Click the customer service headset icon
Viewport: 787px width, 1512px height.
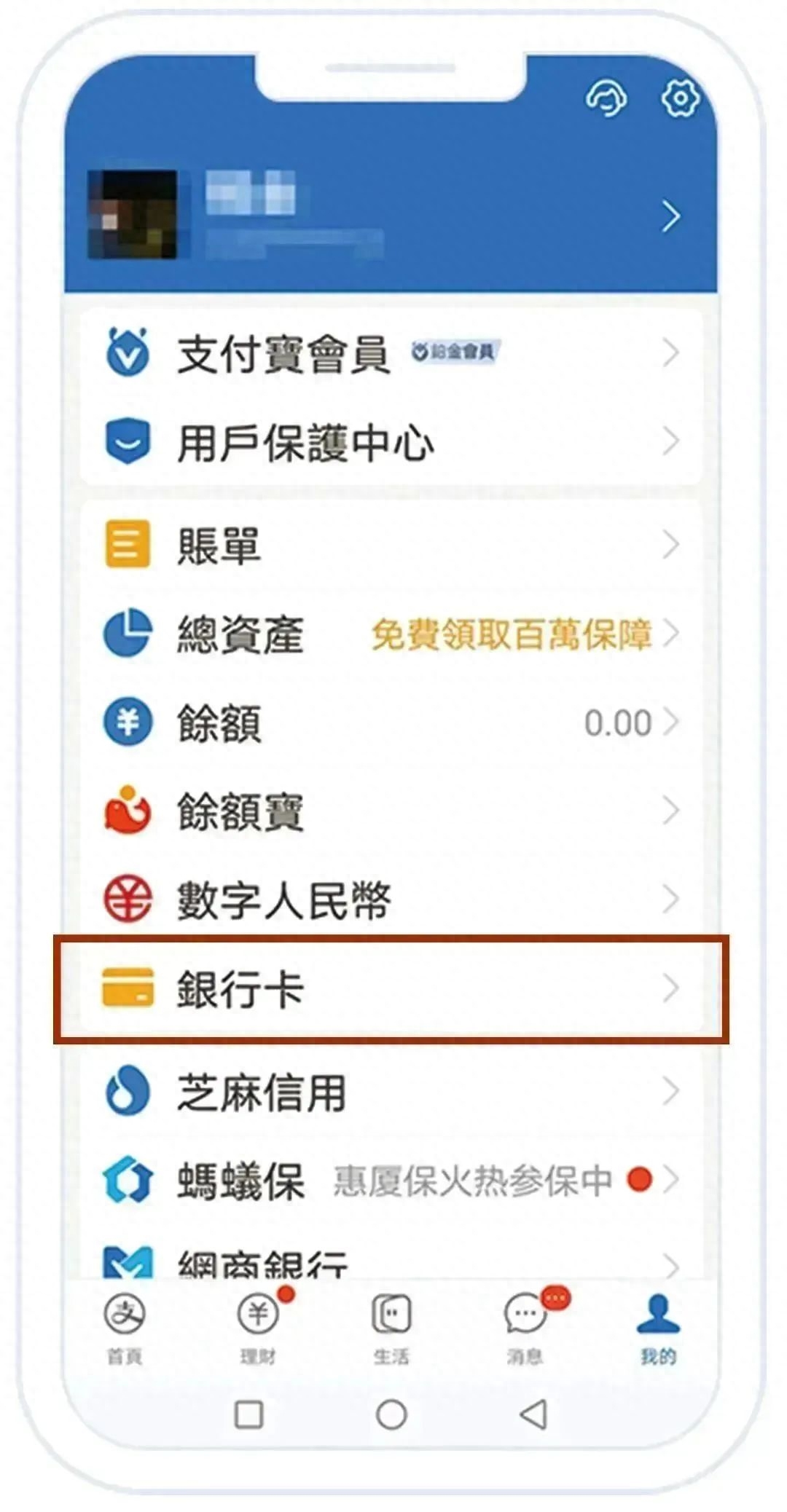(607, 96)
